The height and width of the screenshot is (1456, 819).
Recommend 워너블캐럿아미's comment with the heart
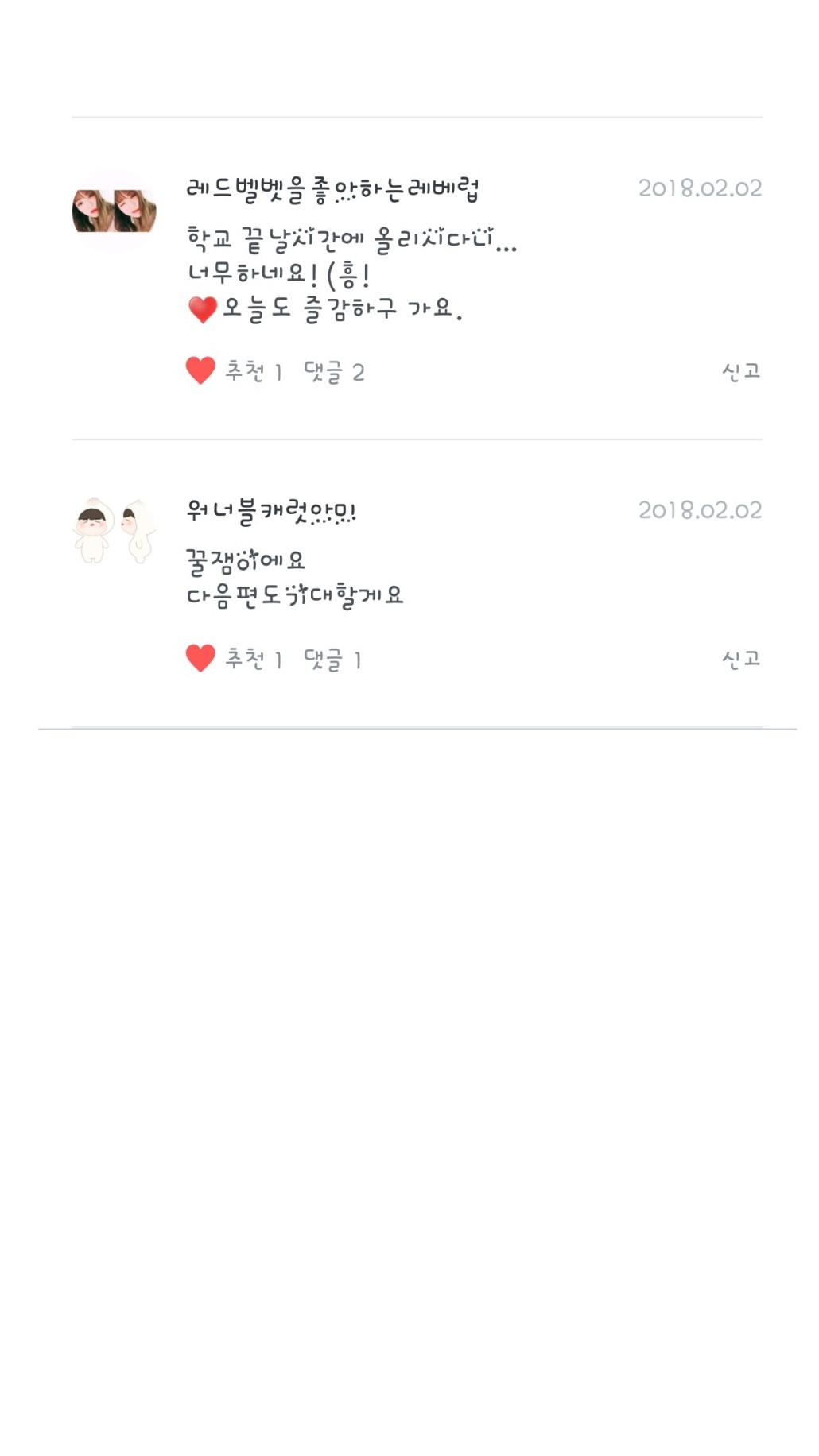click(200, 658)
